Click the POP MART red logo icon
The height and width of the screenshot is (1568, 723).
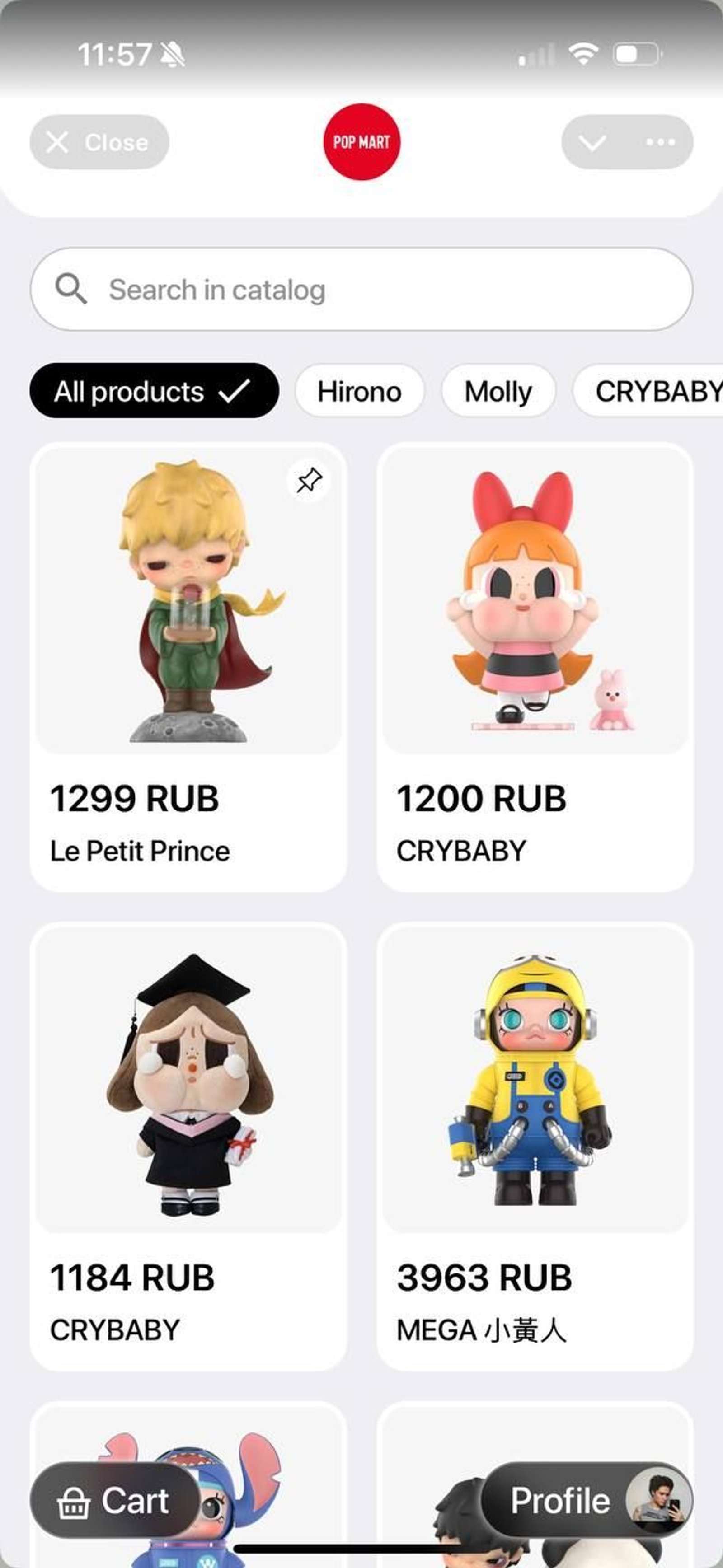362,142
